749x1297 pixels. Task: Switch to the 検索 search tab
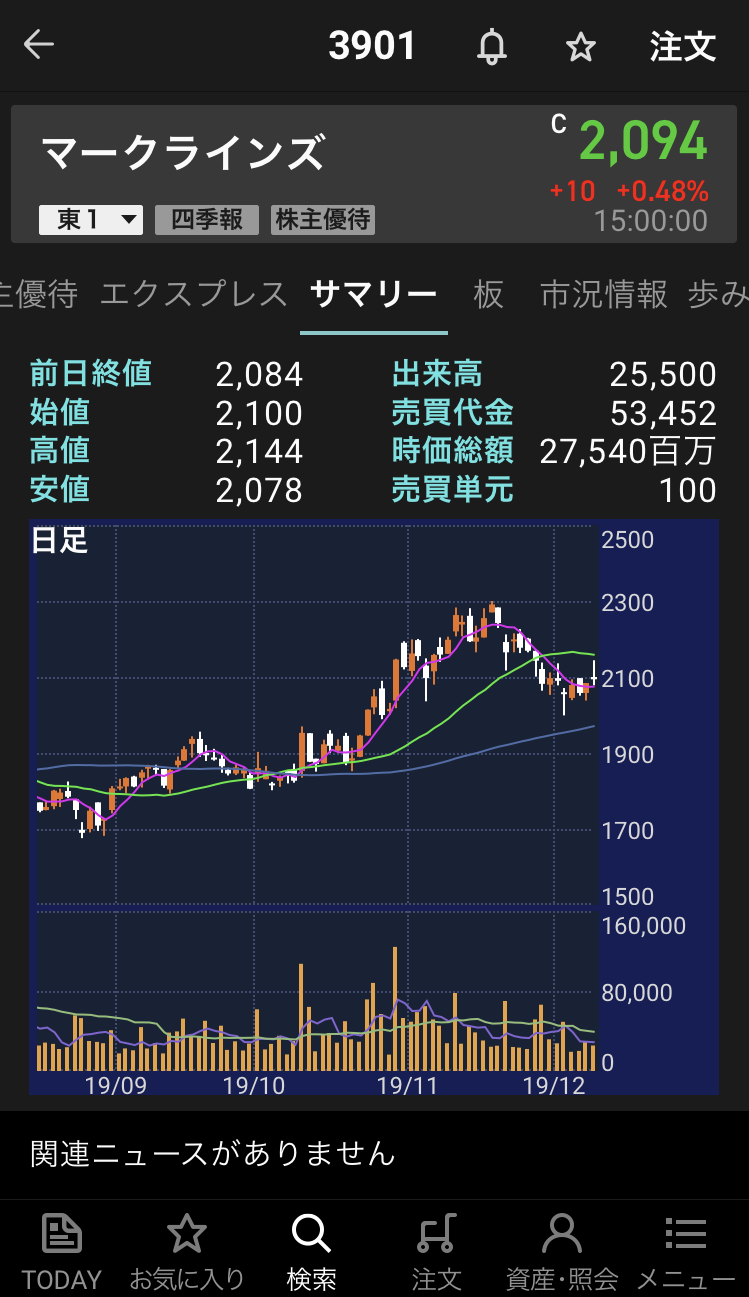pos(311,1250)
